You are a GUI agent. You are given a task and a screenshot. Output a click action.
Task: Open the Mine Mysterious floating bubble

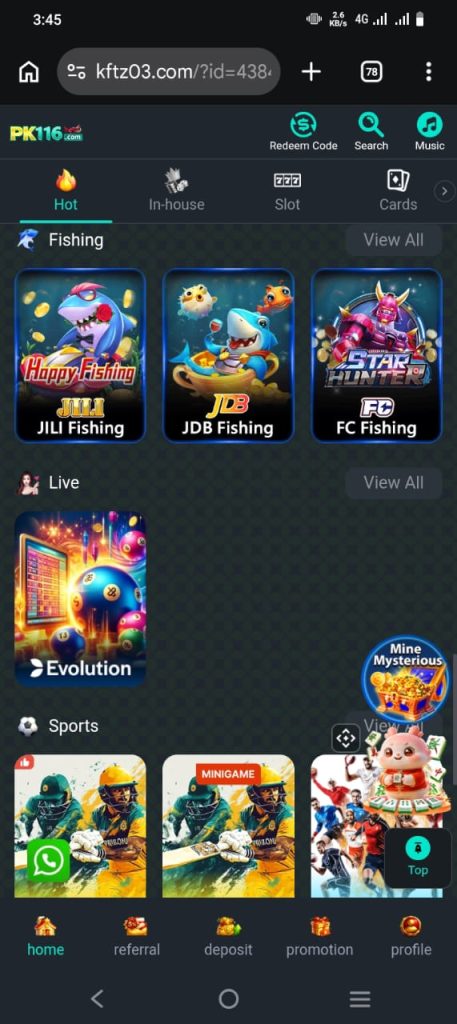406,679
